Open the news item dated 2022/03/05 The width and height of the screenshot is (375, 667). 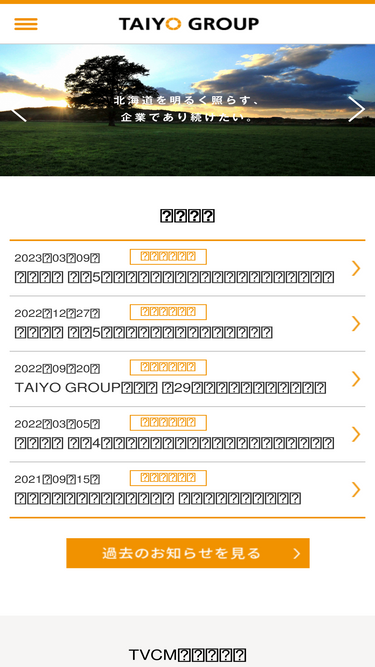[x=188, y=434]
